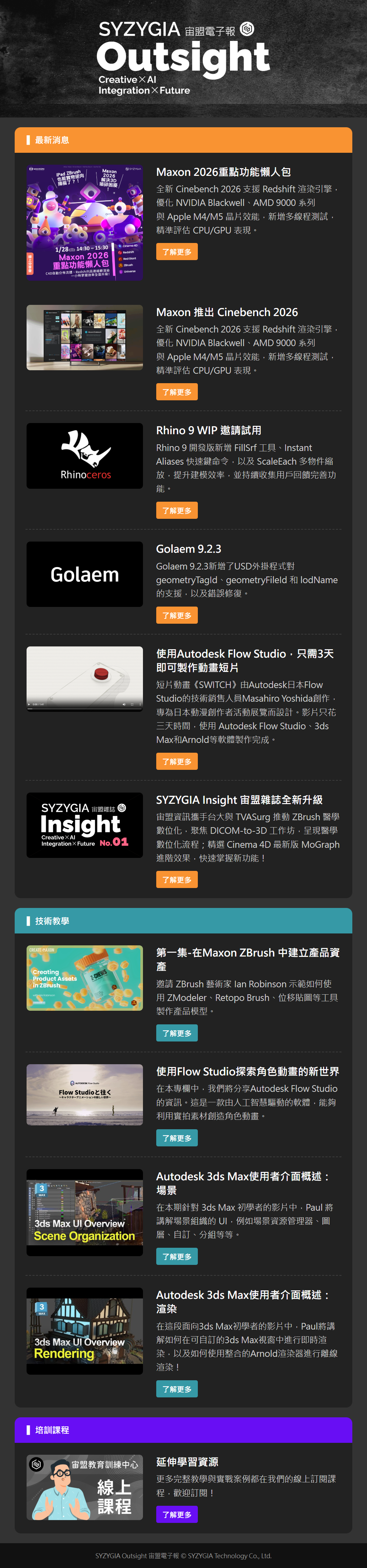Image resolution: width=367 pixels, height=1568 pixels.
Task: Tap the Rhinoceros logo thumbnail
Action: click(x=85, y=455)
